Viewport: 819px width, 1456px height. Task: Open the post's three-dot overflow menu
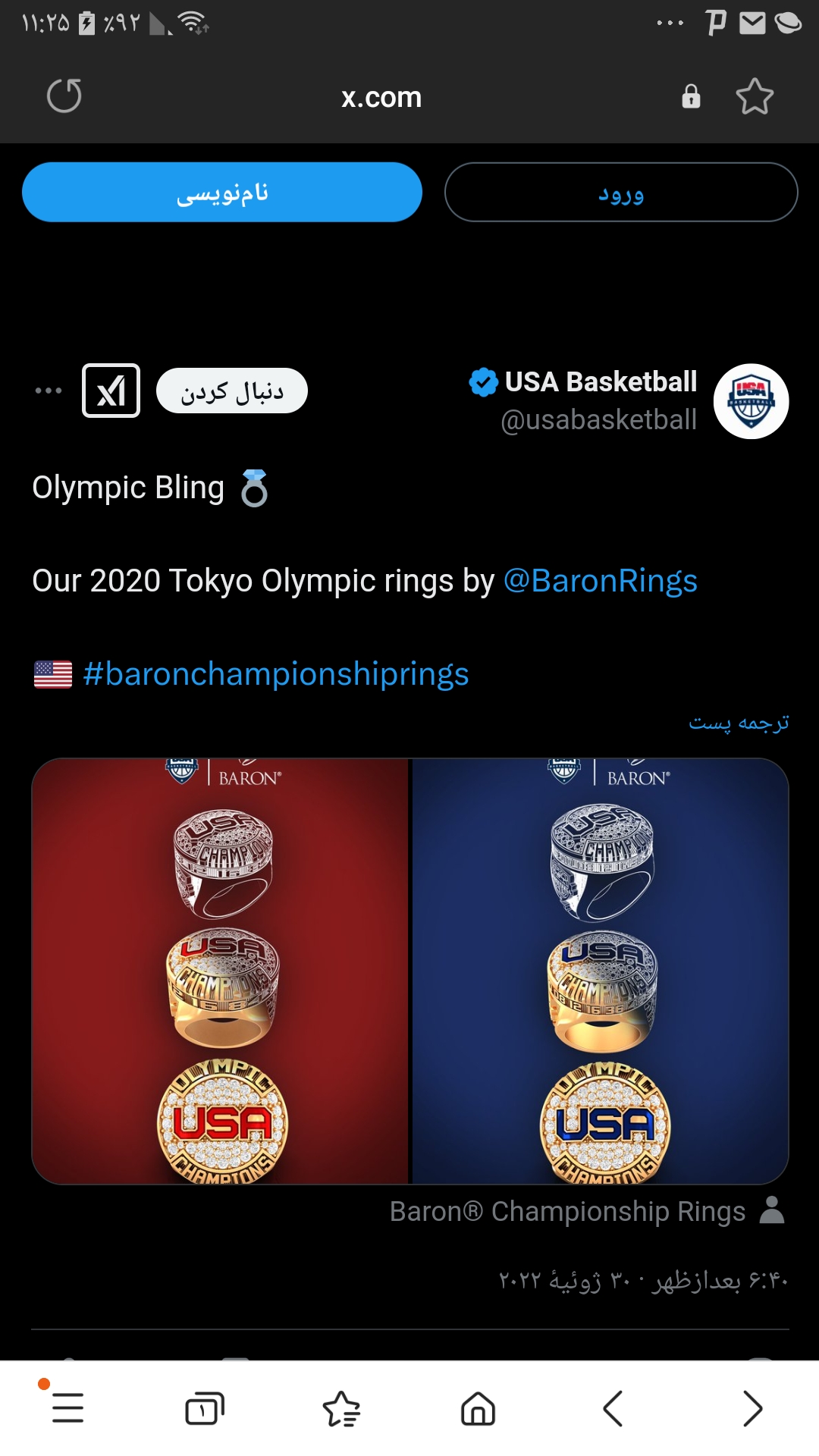pos(49,391)
